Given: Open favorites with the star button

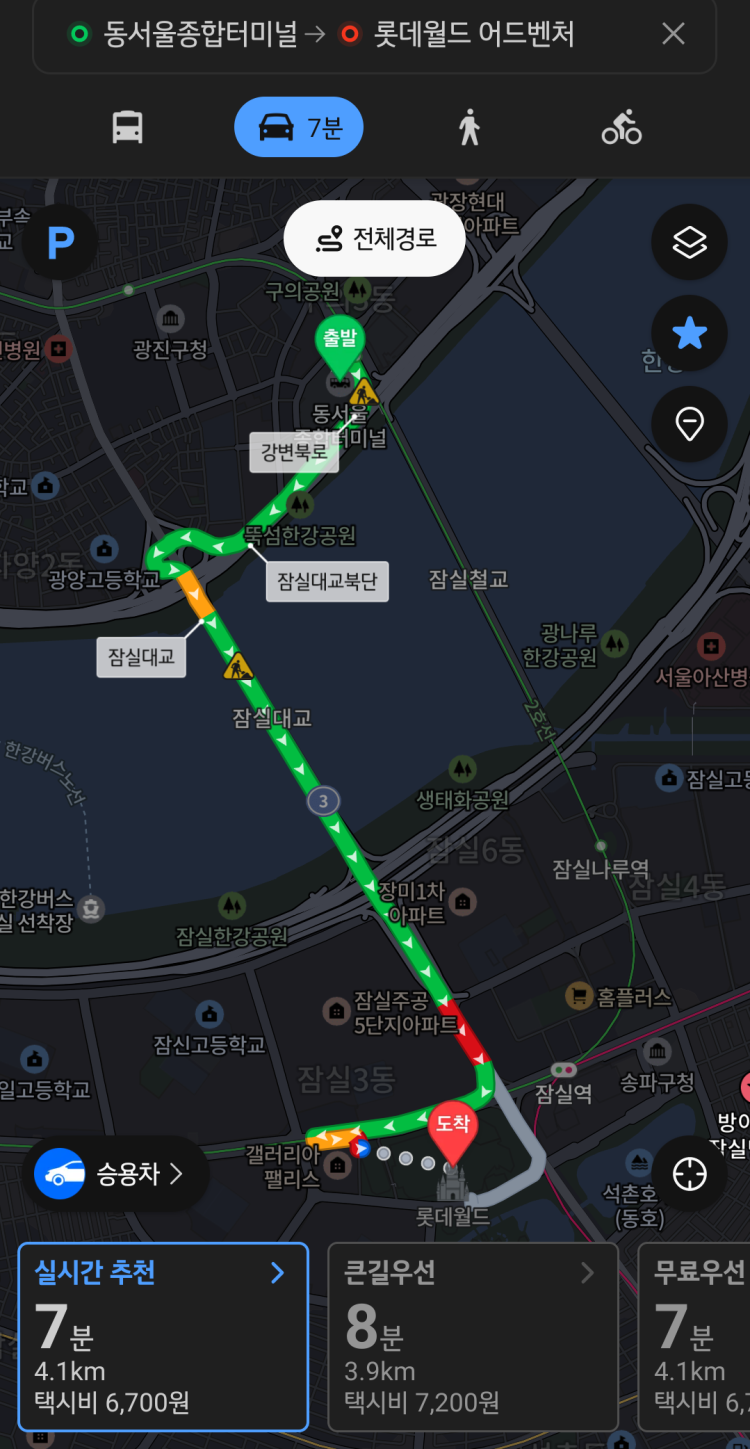Looking at the screenshot, I should point(689,333).
